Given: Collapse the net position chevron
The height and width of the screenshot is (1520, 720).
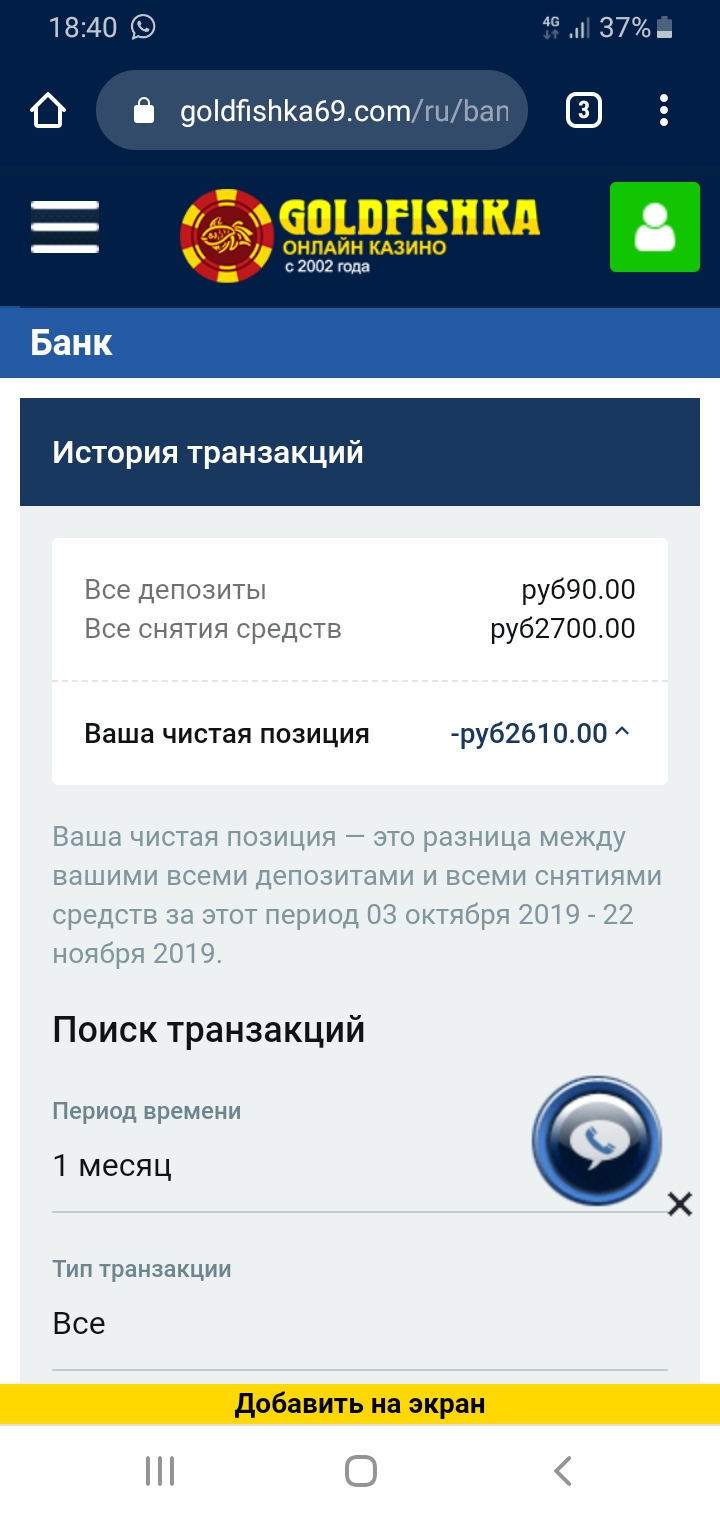Looking at the screenshot, I should [x=622, y=733].
